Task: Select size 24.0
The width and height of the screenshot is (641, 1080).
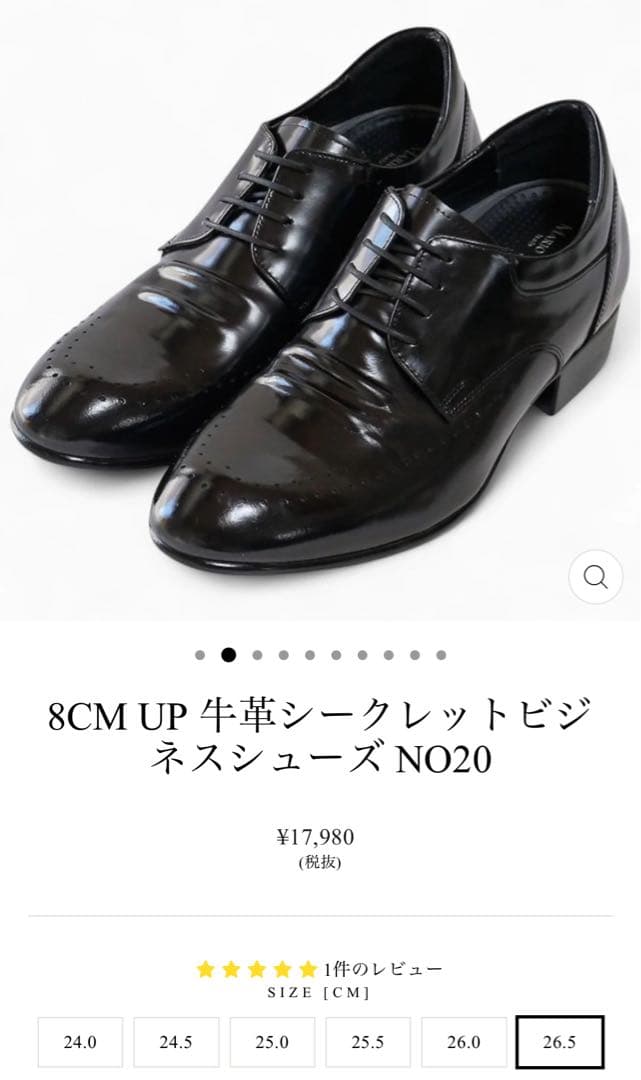Action: point(80,1042)
